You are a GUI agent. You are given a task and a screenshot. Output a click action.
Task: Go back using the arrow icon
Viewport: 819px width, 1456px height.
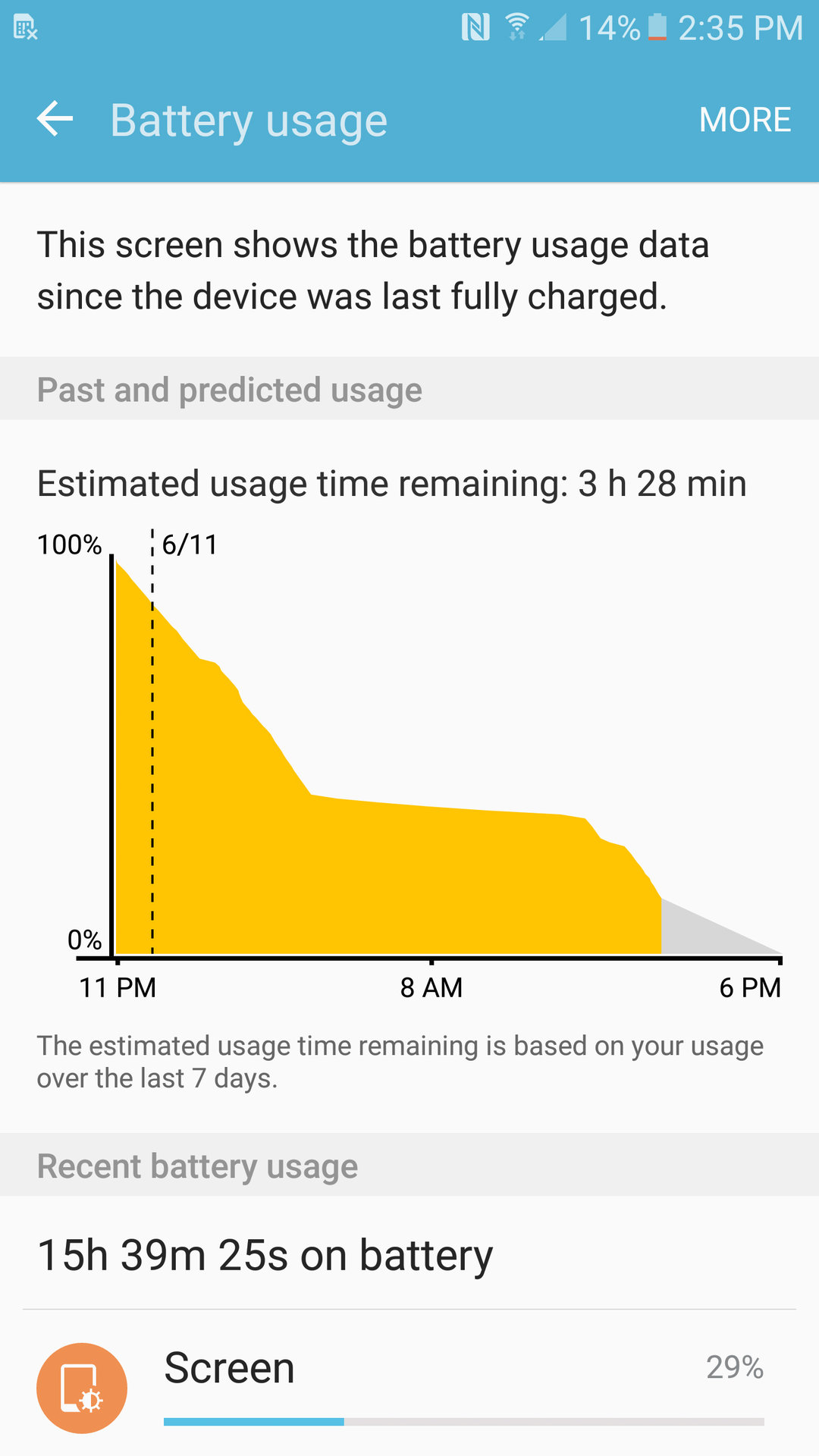(x=55, y=120)
